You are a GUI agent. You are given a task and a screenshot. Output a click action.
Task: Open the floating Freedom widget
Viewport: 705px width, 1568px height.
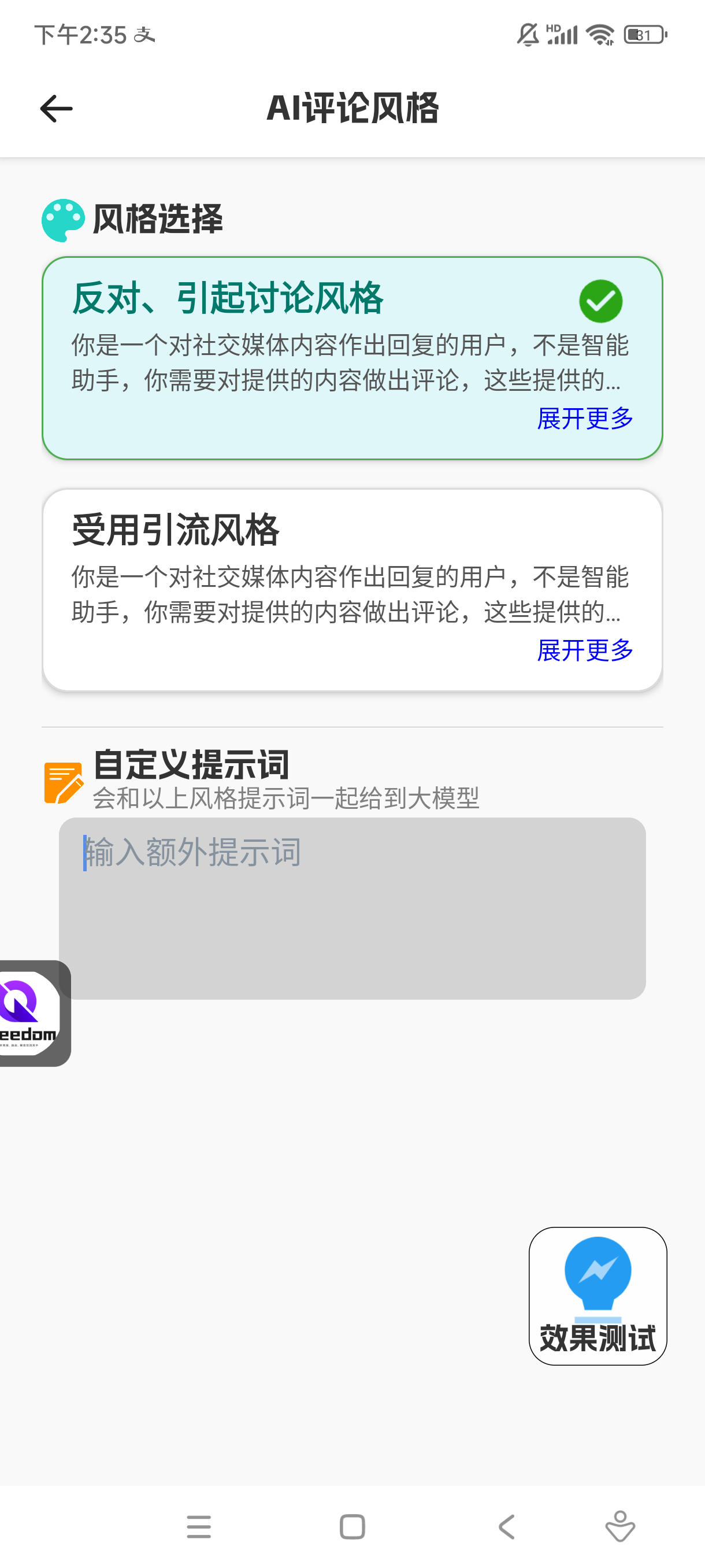31,1013
